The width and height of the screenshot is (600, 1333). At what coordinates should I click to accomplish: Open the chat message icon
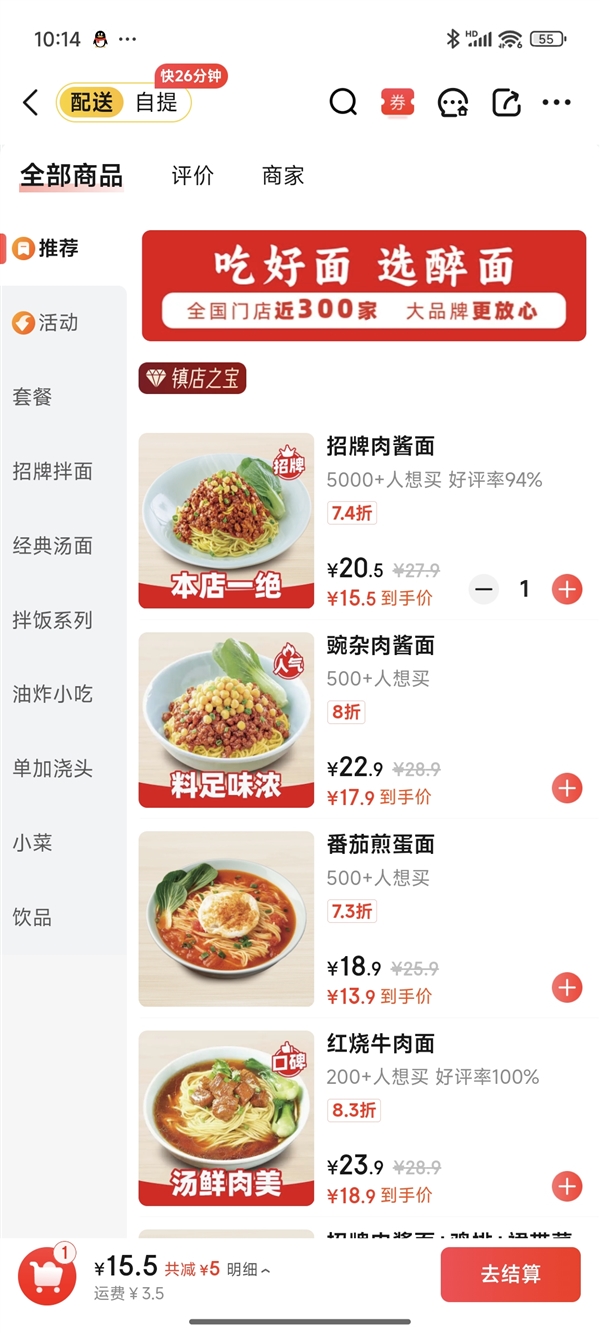tap(453, 102)
